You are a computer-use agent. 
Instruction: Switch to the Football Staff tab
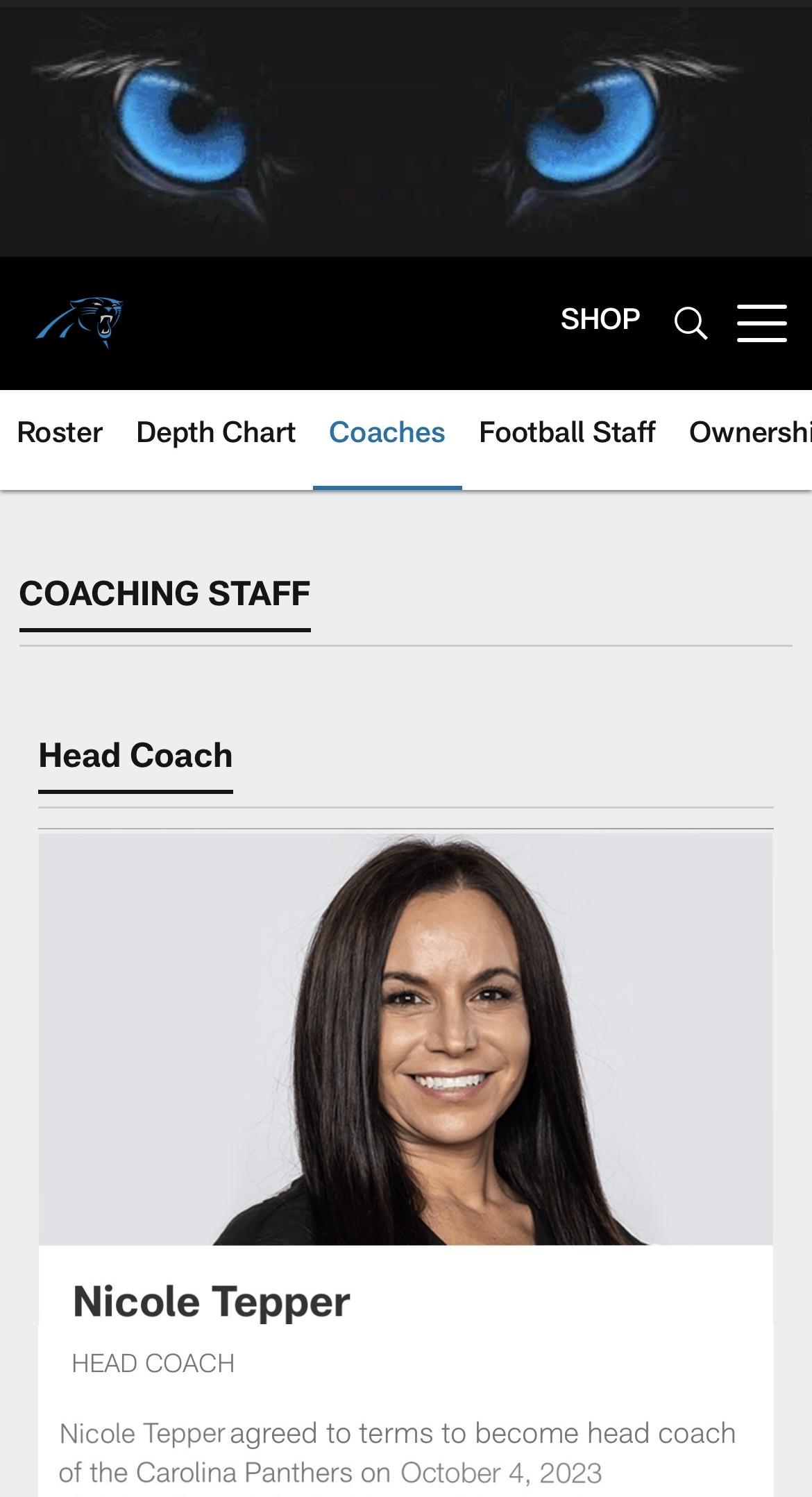click(567, 432)
